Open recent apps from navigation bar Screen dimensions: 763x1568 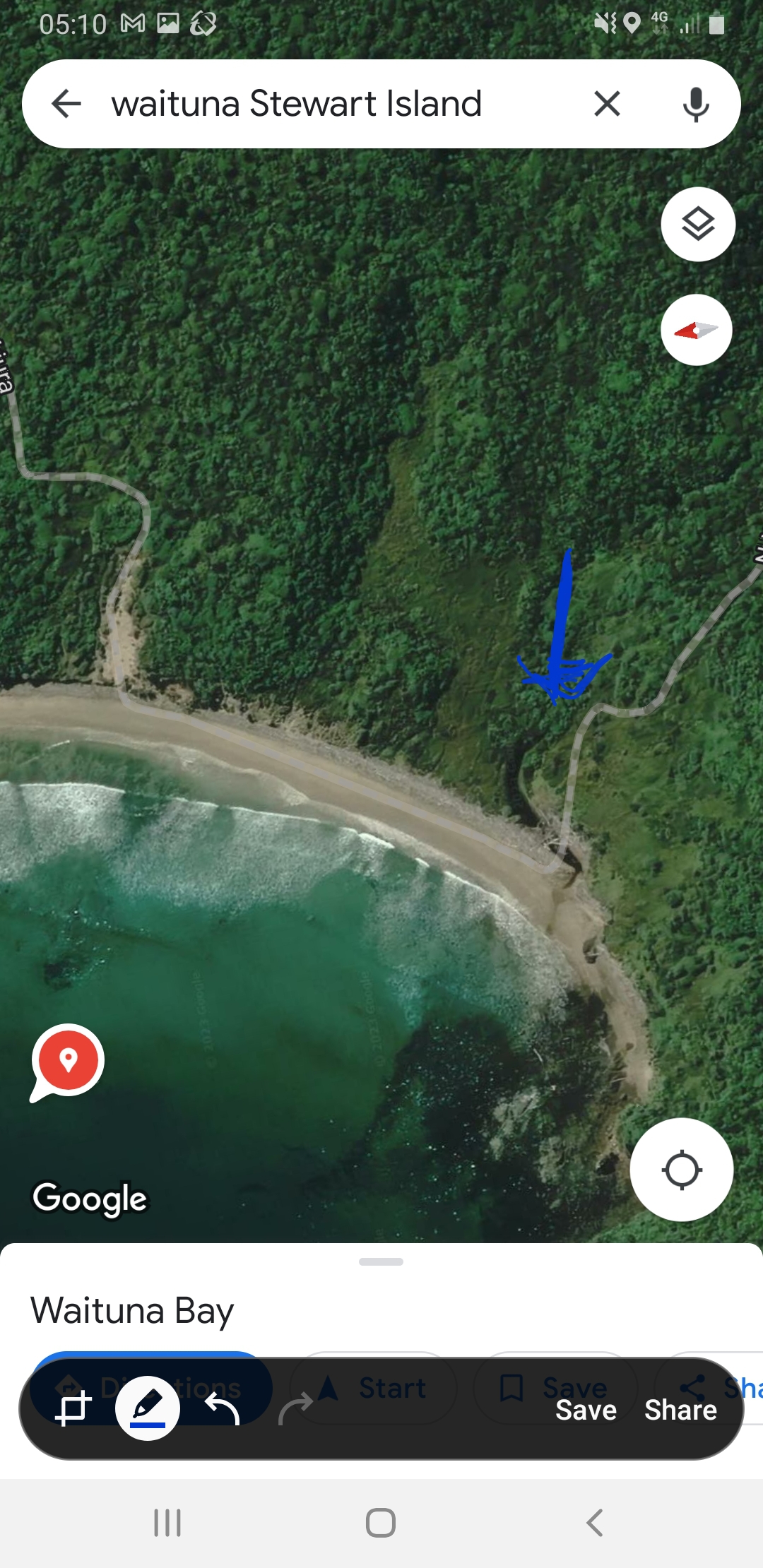tap(167, 1523)
